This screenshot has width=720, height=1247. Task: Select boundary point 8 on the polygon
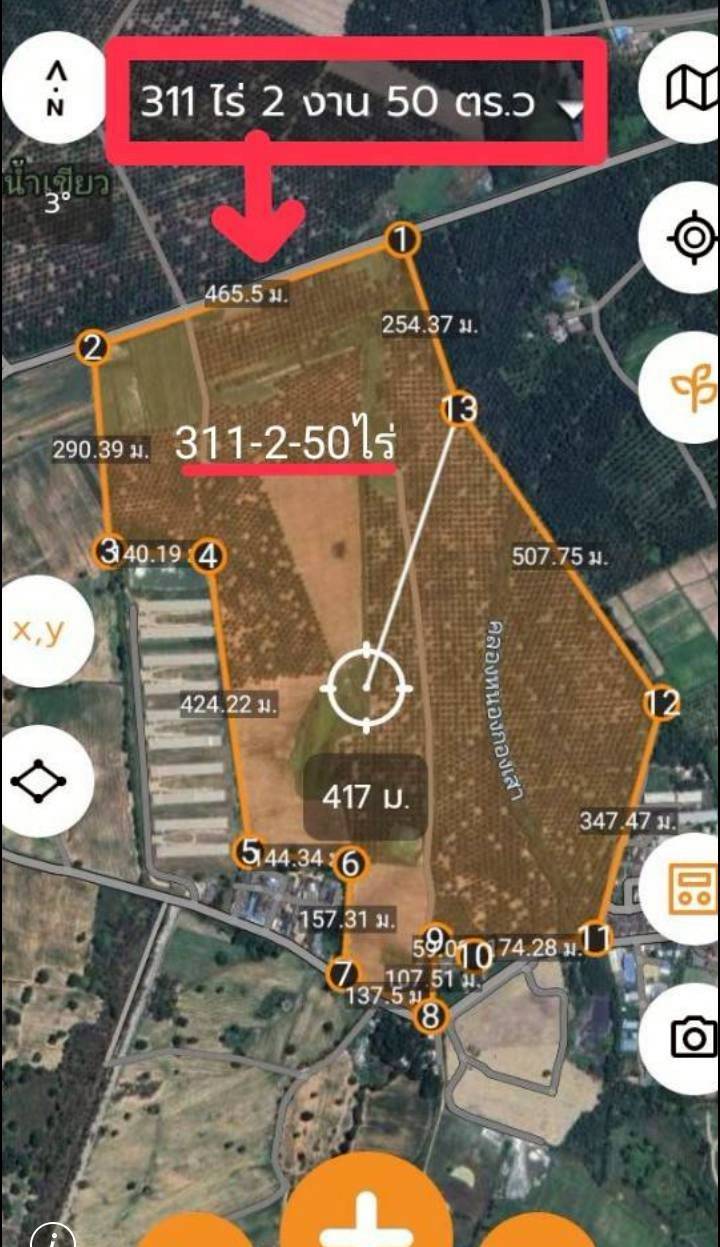[x=430, y=1016]
